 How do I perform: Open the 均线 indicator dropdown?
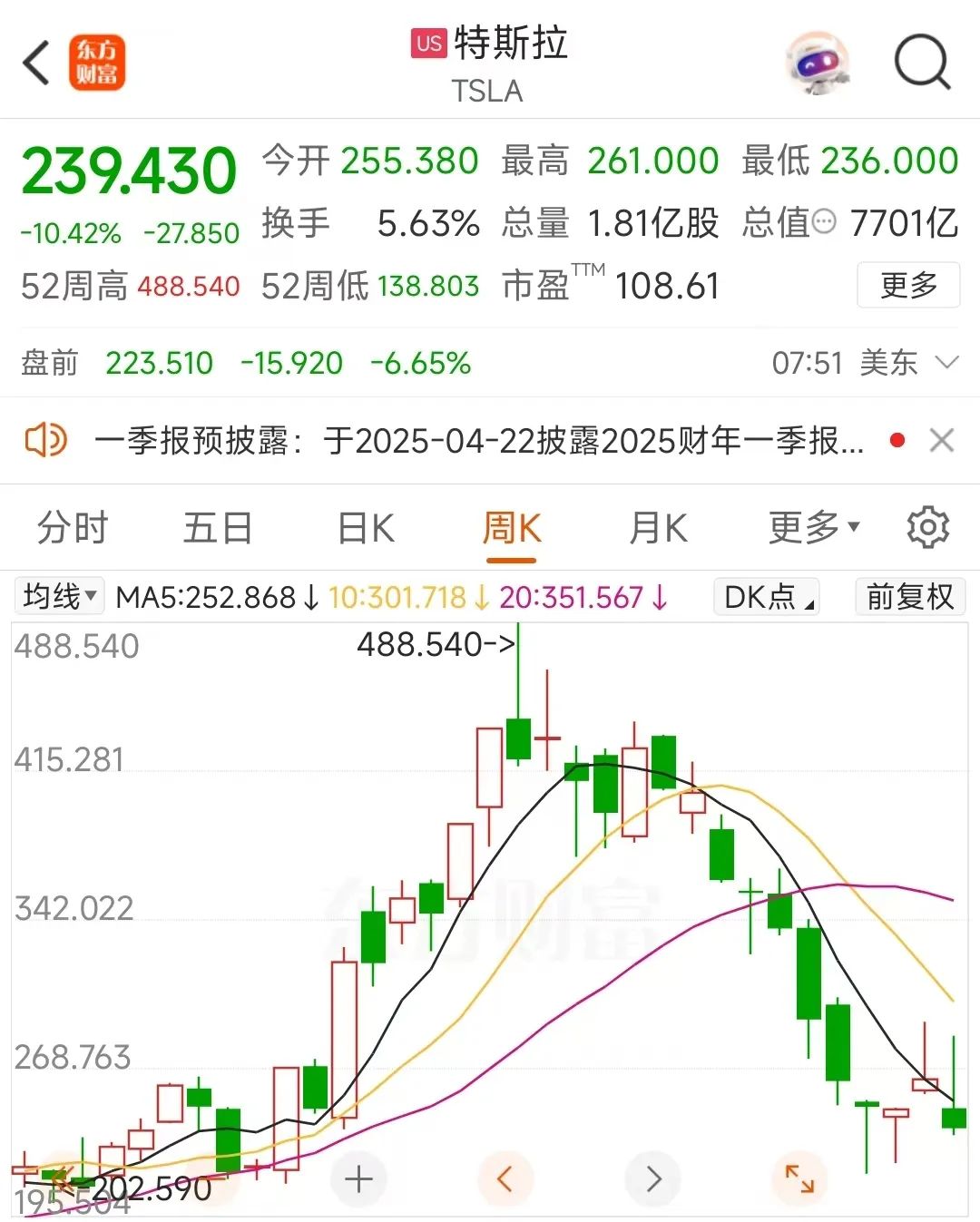60,597
